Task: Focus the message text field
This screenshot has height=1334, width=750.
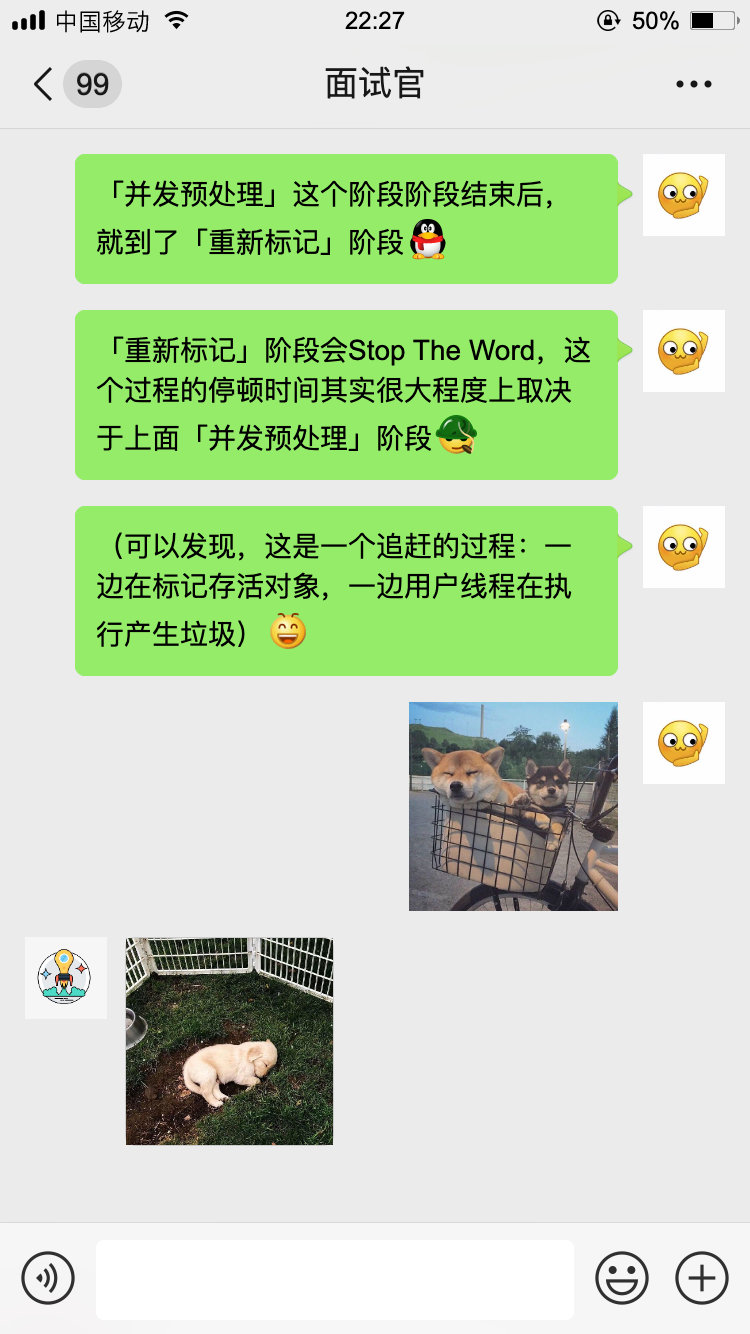Action: 335,1279
